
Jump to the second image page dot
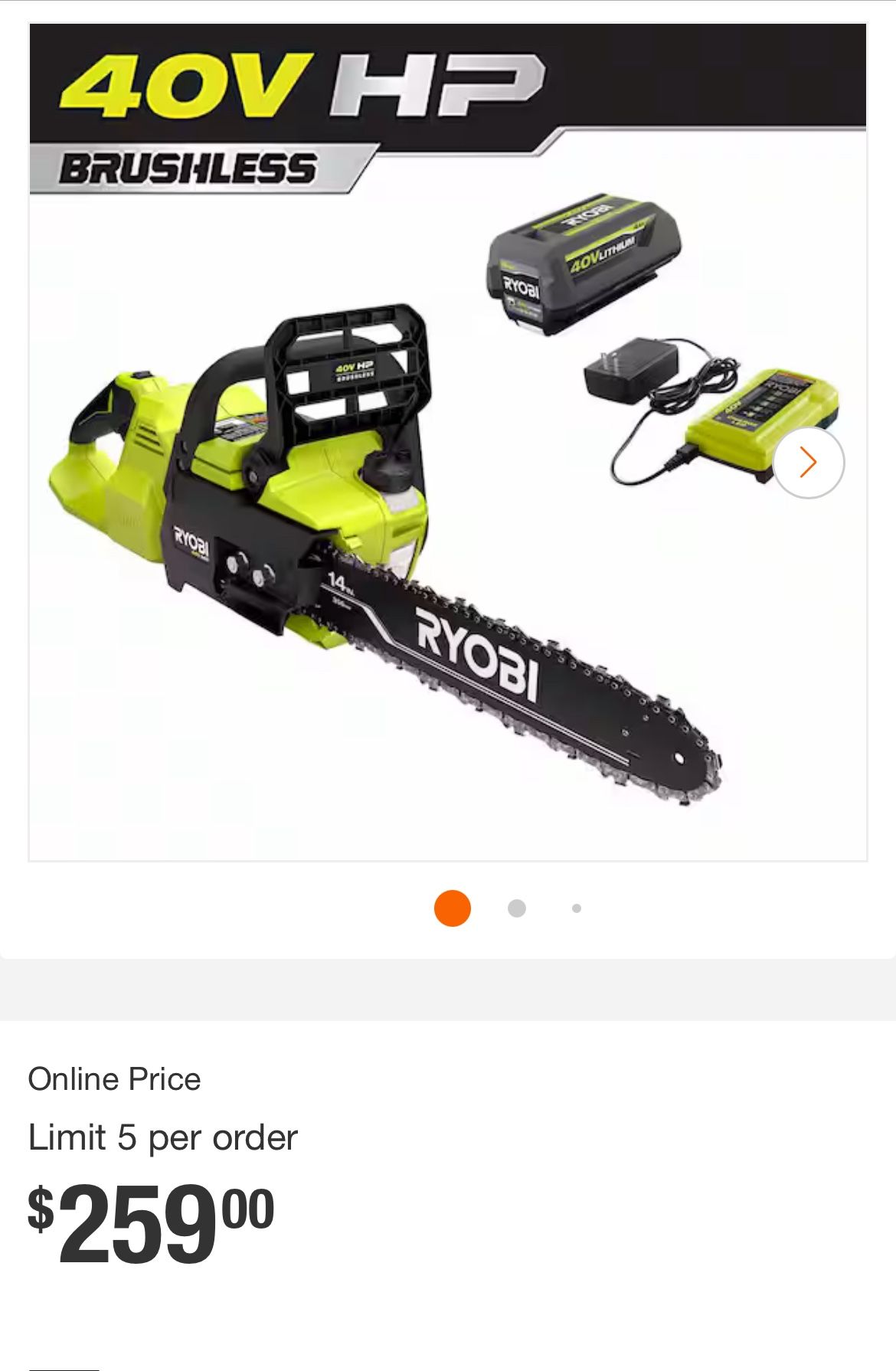(x=517, y=908)
